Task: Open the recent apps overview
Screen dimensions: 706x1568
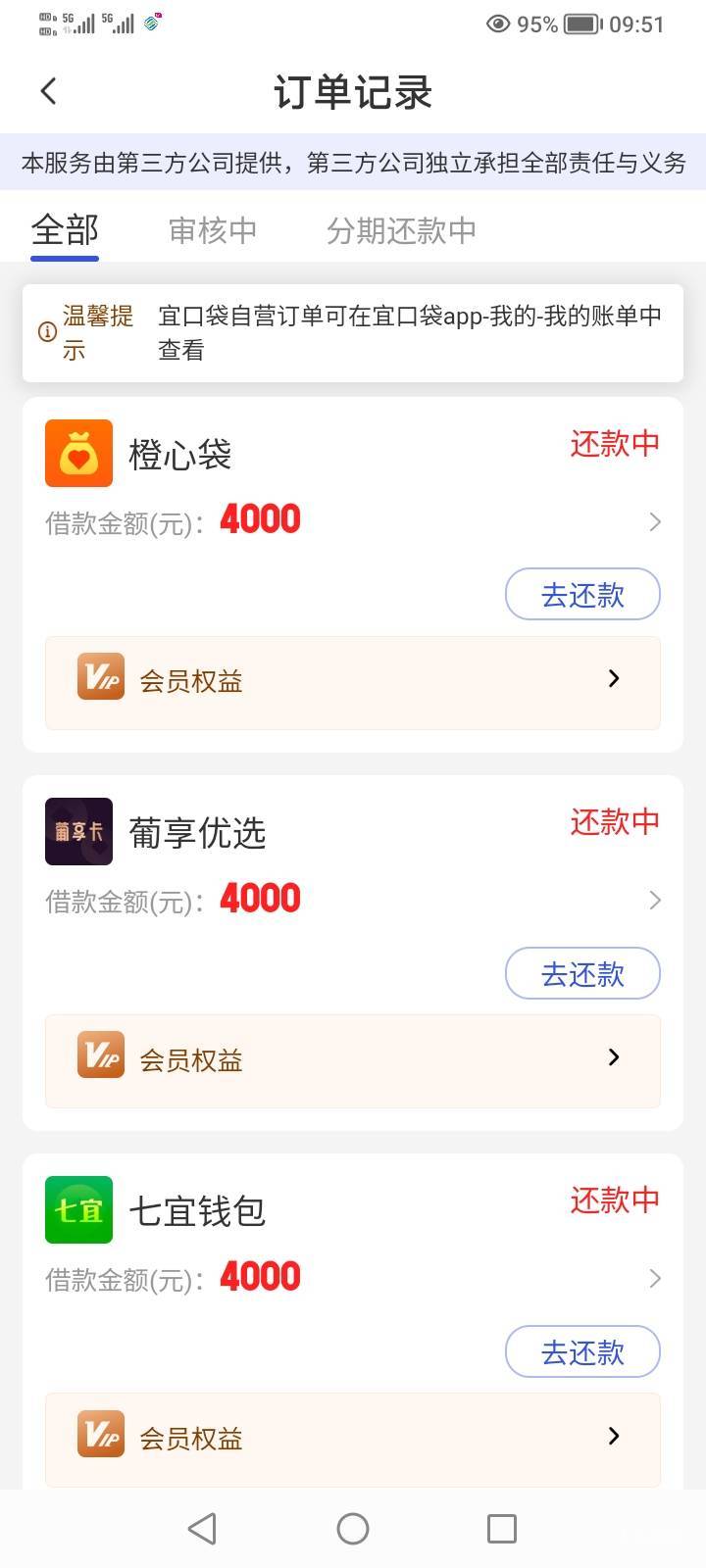Action: click(502, 1529)
